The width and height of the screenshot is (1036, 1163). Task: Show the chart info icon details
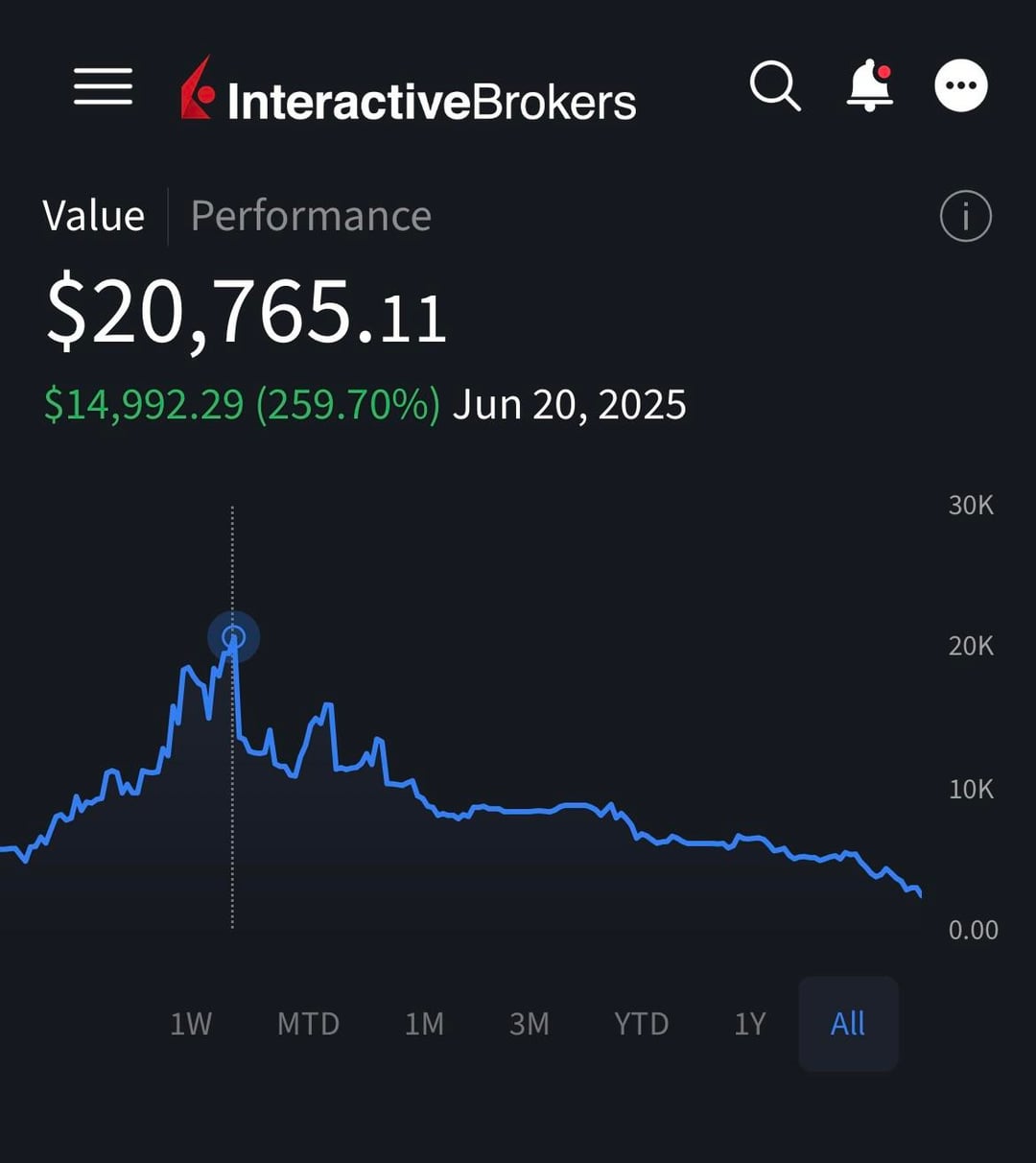[965, 216]
